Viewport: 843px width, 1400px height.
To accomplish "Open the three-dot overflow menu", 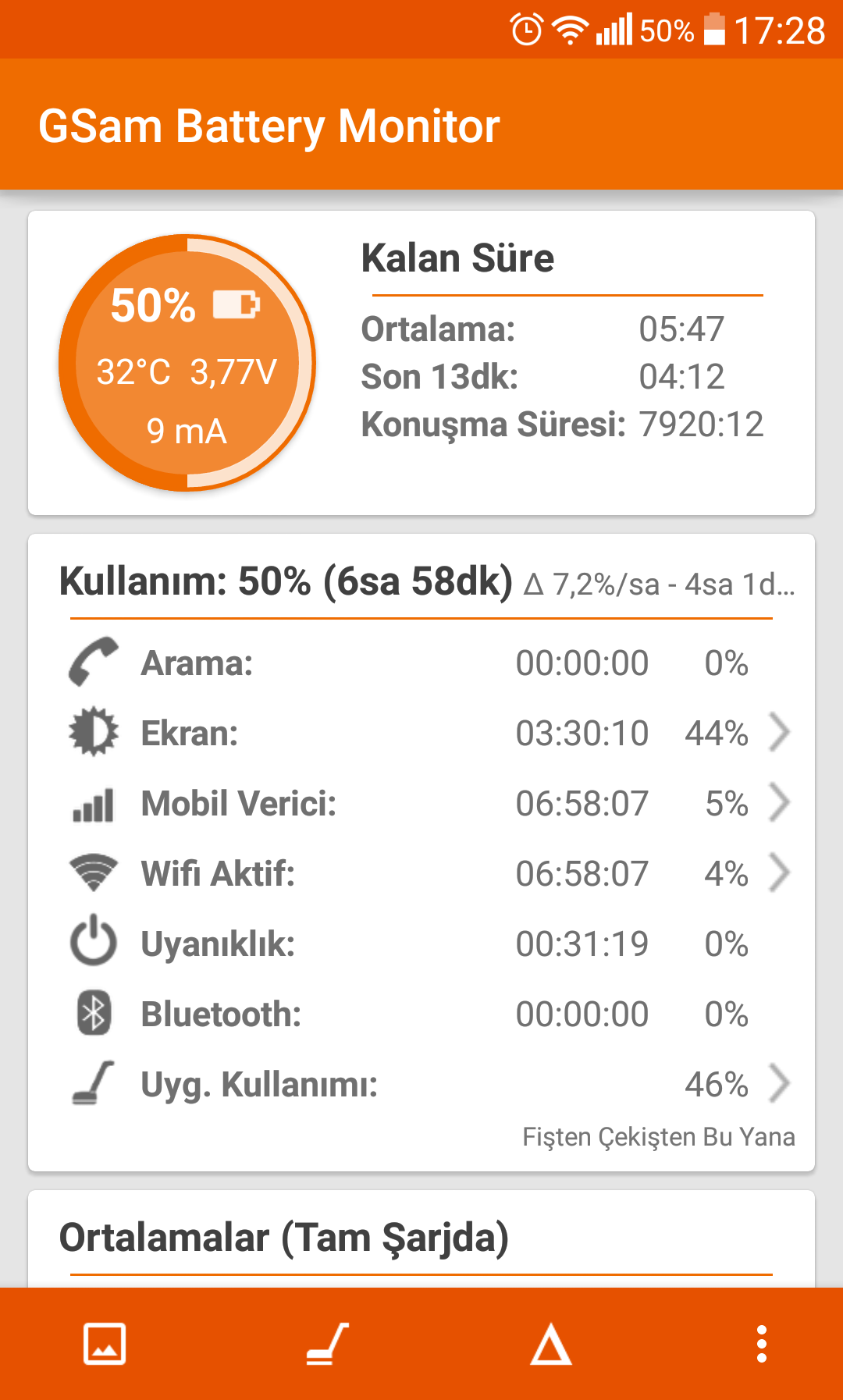I will pos(762,1344).
